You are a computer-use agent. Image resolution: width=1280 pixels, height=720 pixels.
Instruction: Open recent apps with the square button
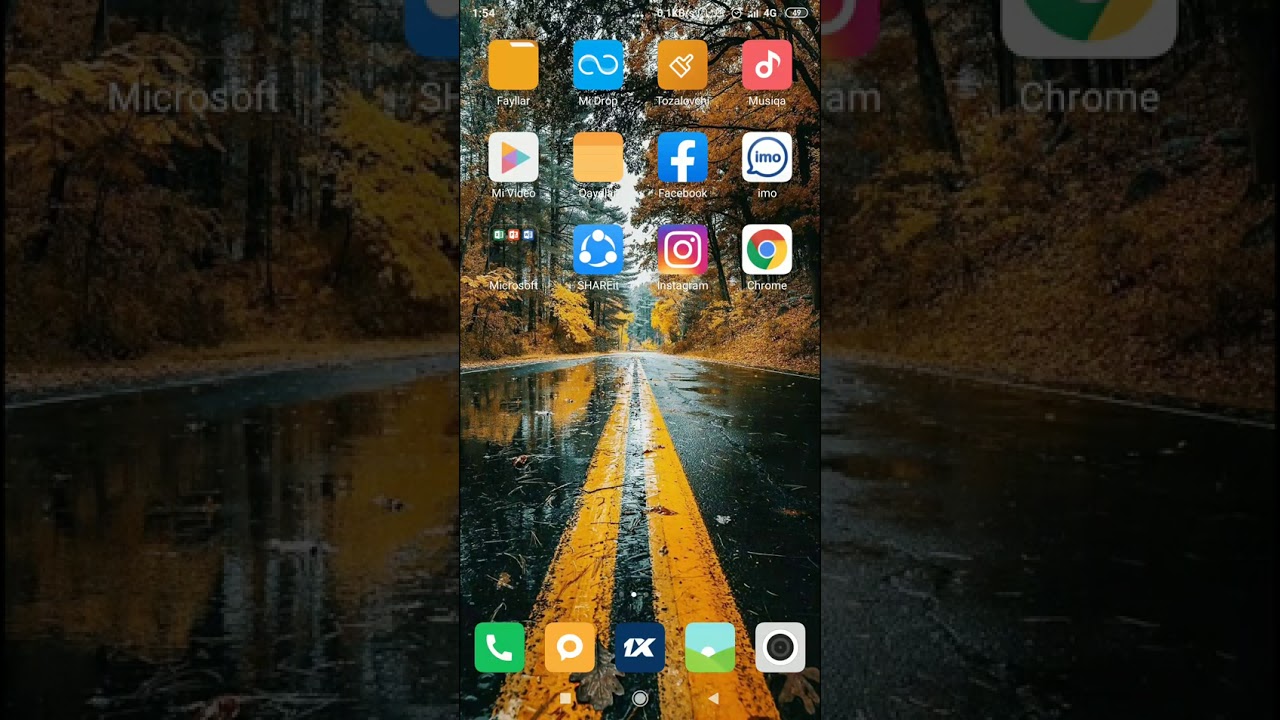point(566,699)
